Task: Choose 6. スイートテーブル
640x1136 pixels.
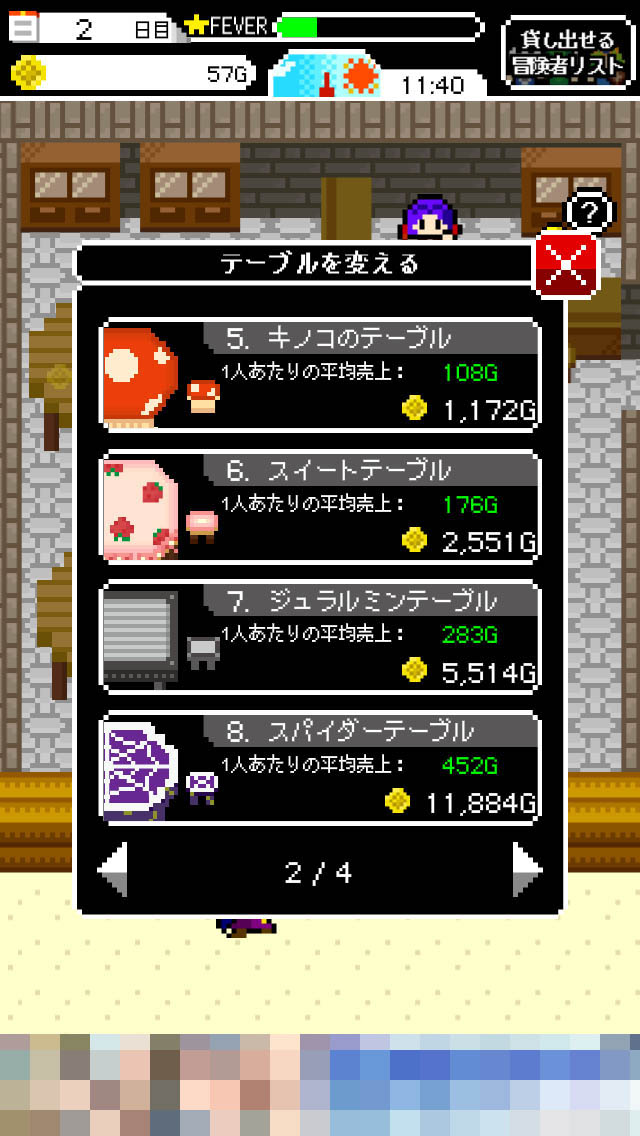Action: point(321,507)
